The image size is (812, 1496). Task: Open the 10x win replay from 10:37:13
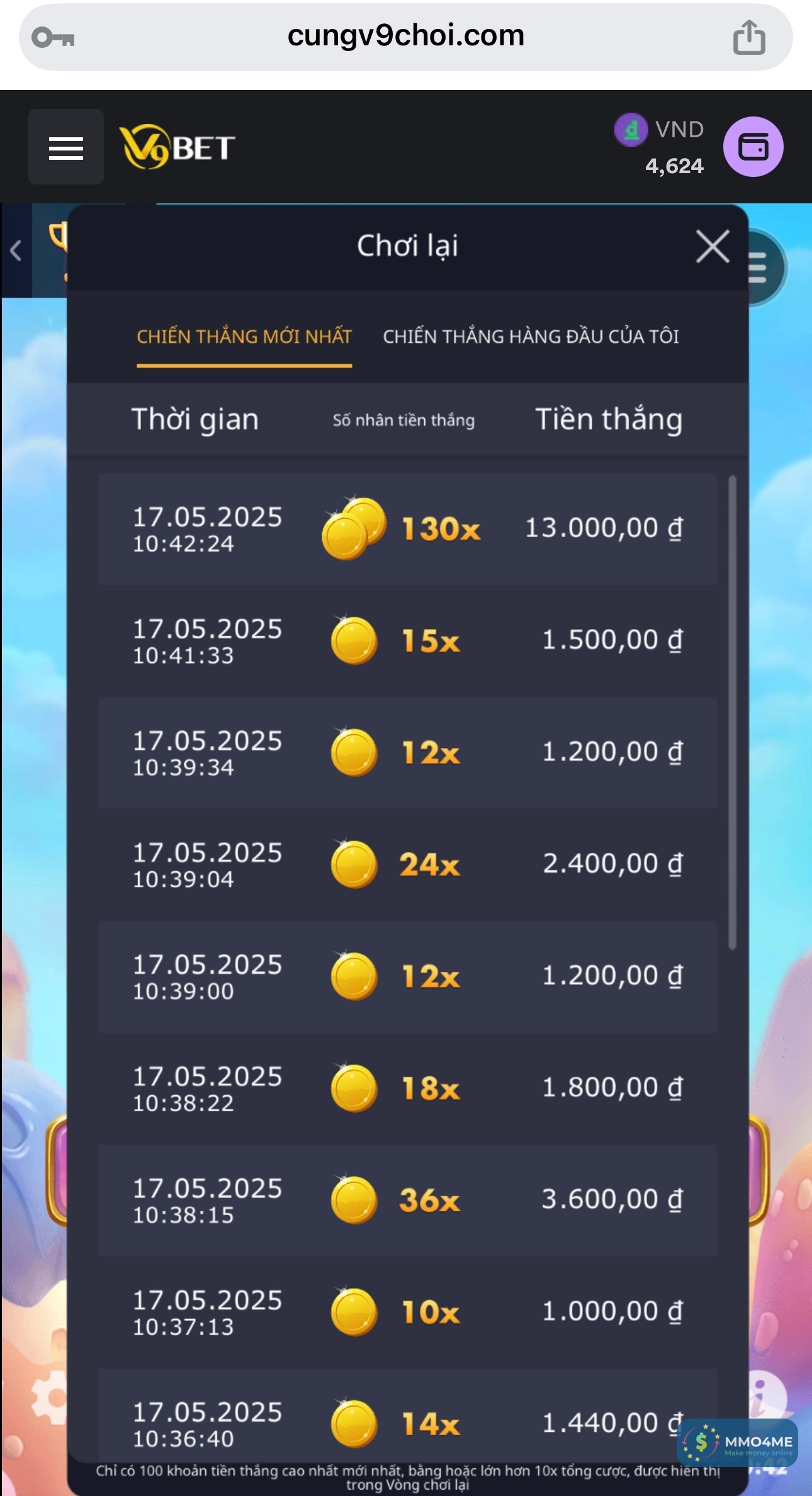point(407,1312)
